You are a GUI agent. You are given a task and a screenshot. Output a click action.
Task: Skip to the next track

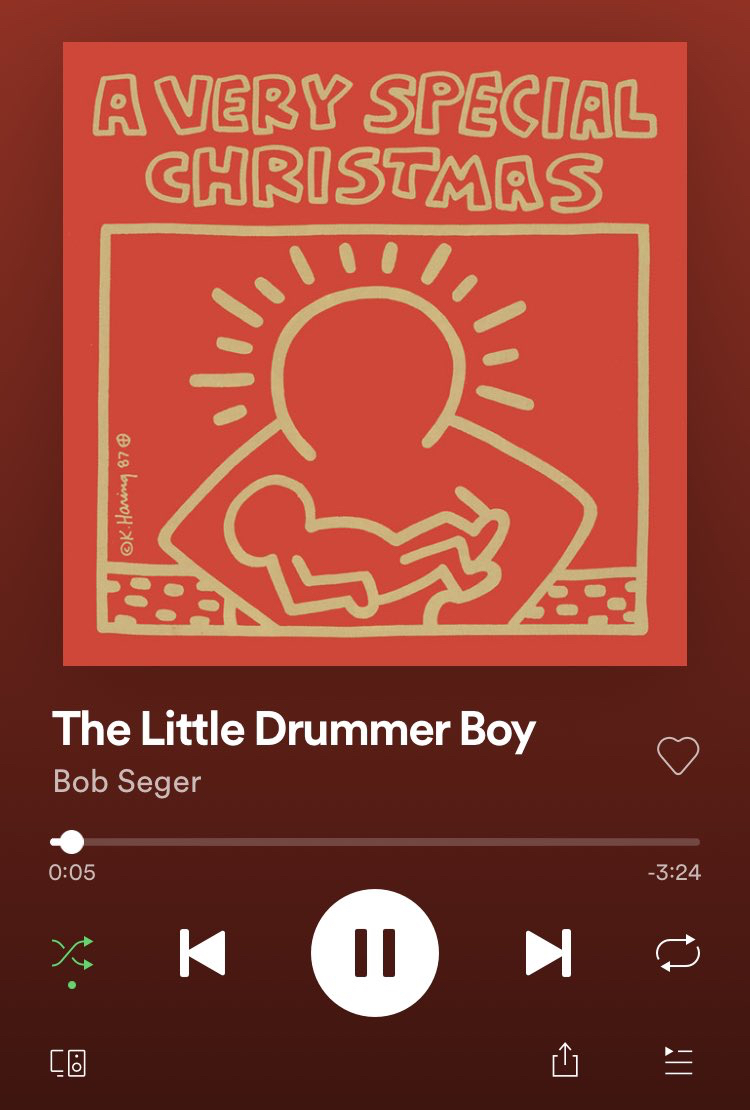pos(548,952)
